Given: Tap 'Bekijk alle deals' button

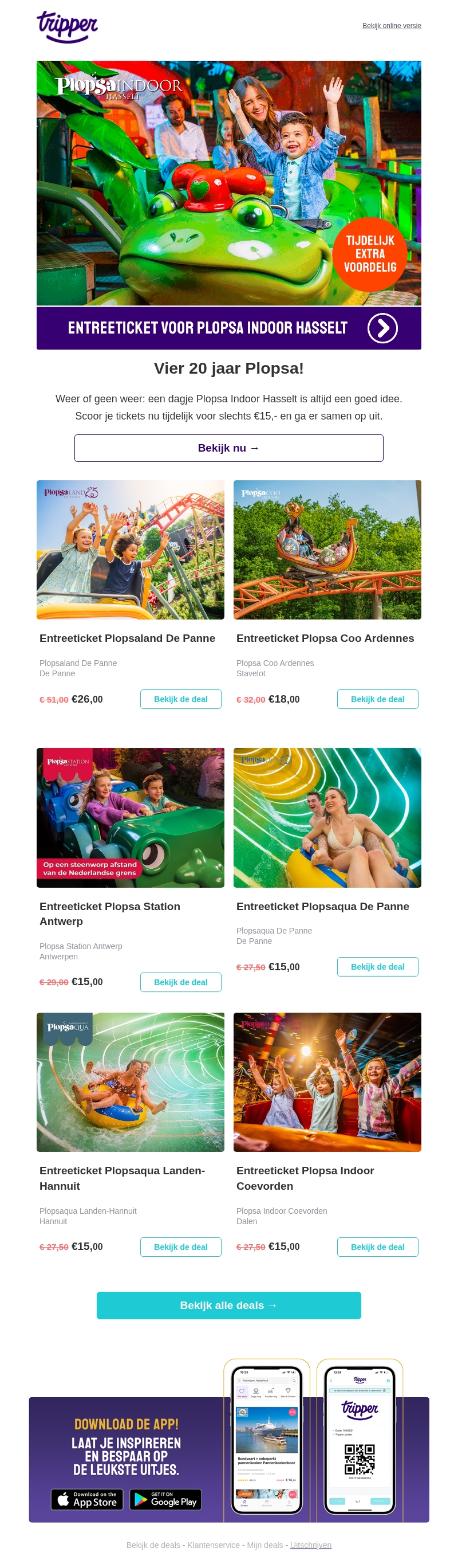Looking at the screenshot, I should click(x=228, y=1306).
